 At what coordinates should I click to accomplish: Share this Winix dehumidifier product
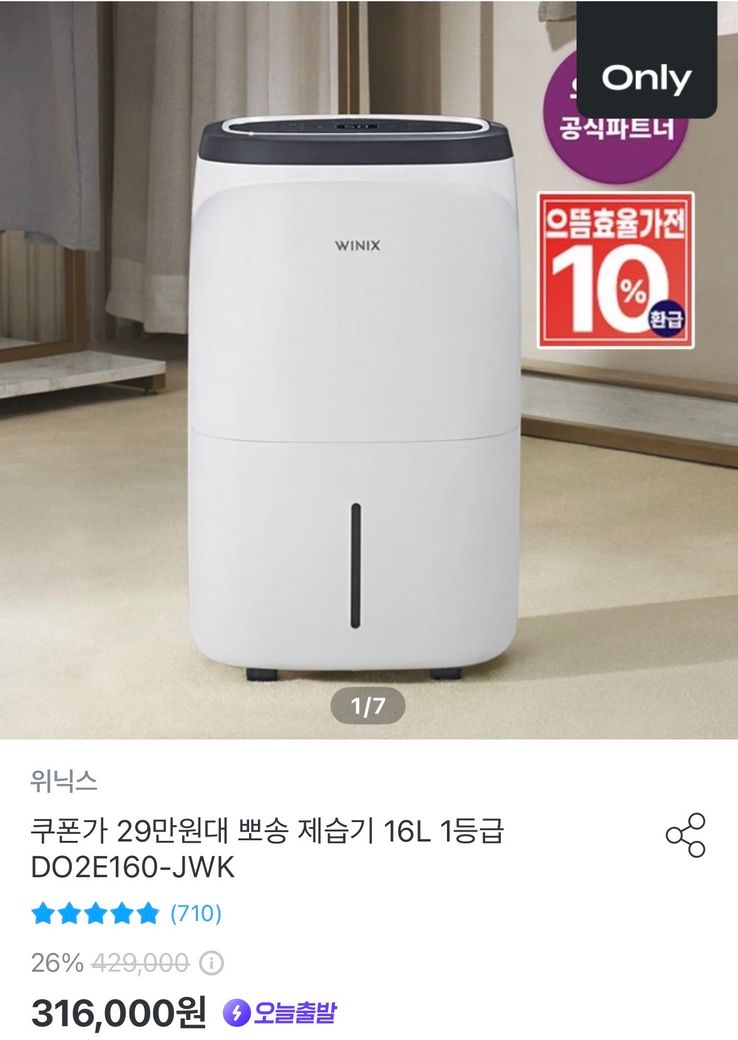(x=685, y=835)
